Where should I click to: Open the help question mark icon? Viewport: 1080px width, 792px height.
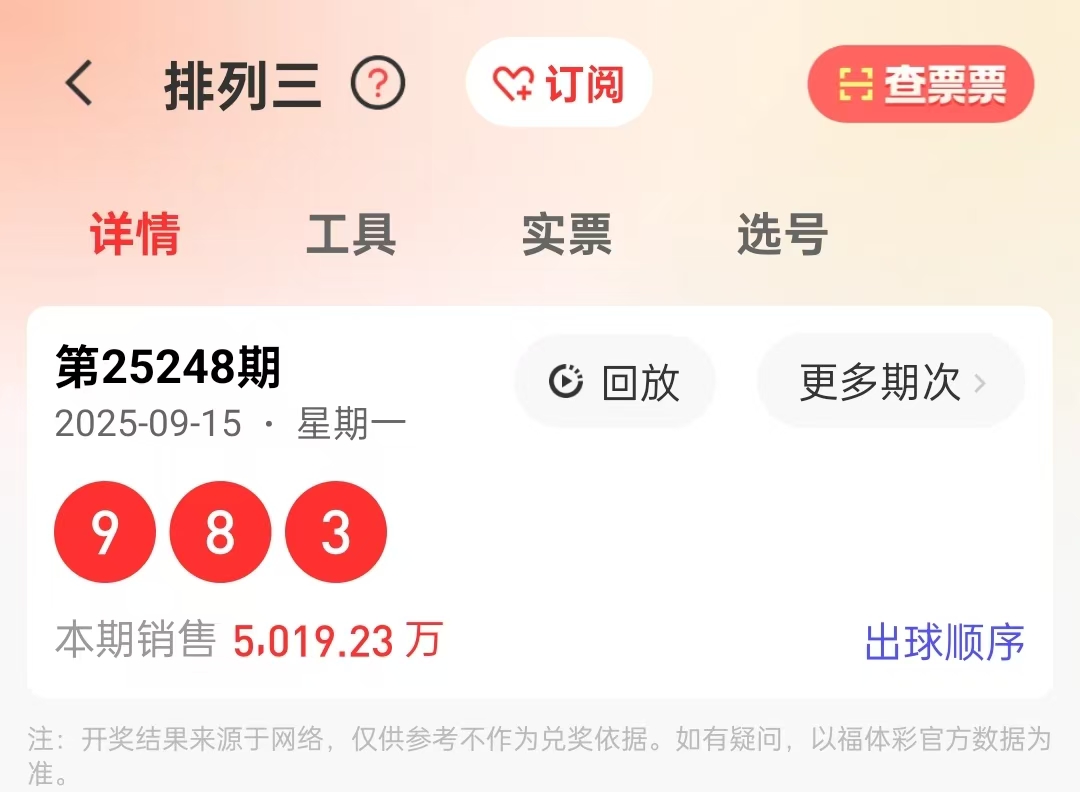pyautogui.click(x=378, y=85)
